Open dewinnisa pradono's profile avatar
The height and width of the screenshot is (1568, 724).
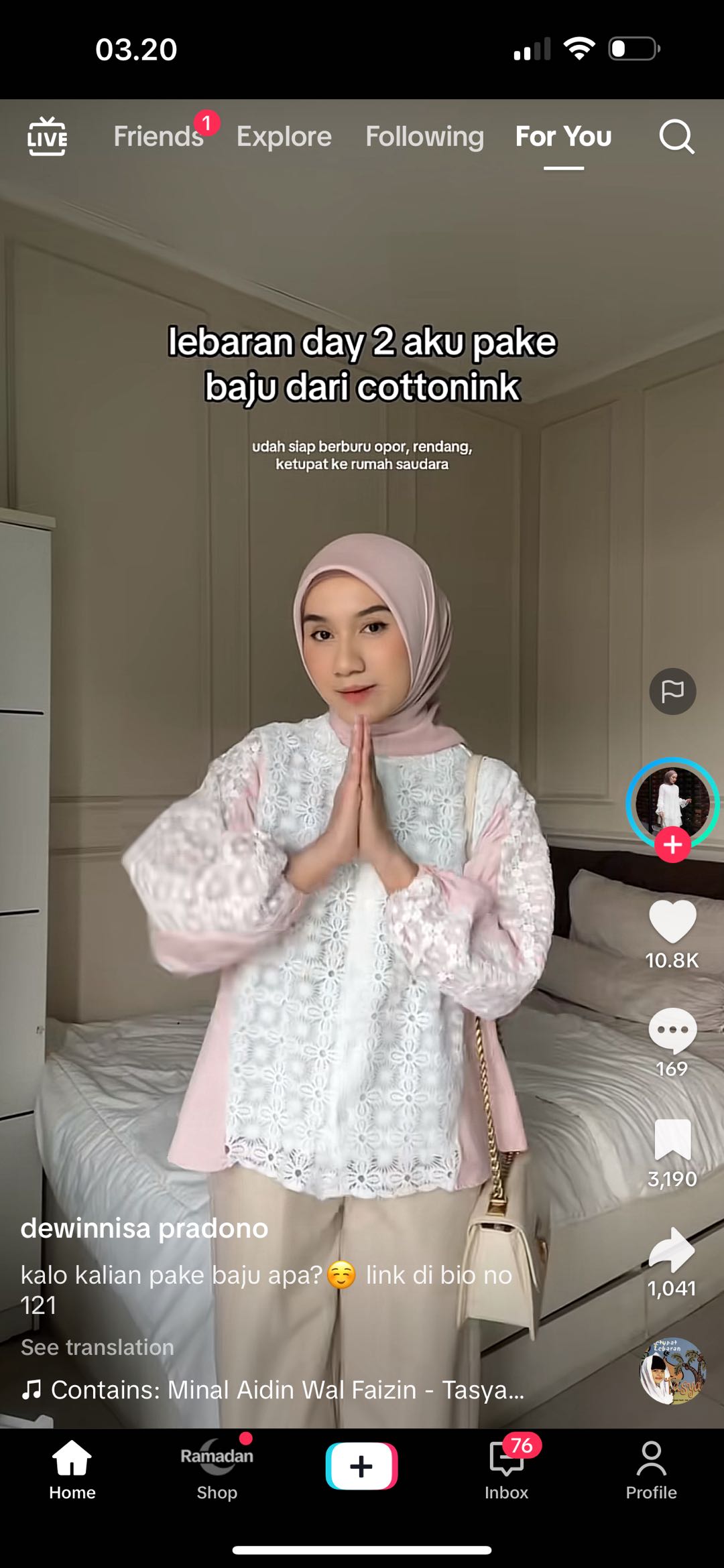(x=672, y=801)
